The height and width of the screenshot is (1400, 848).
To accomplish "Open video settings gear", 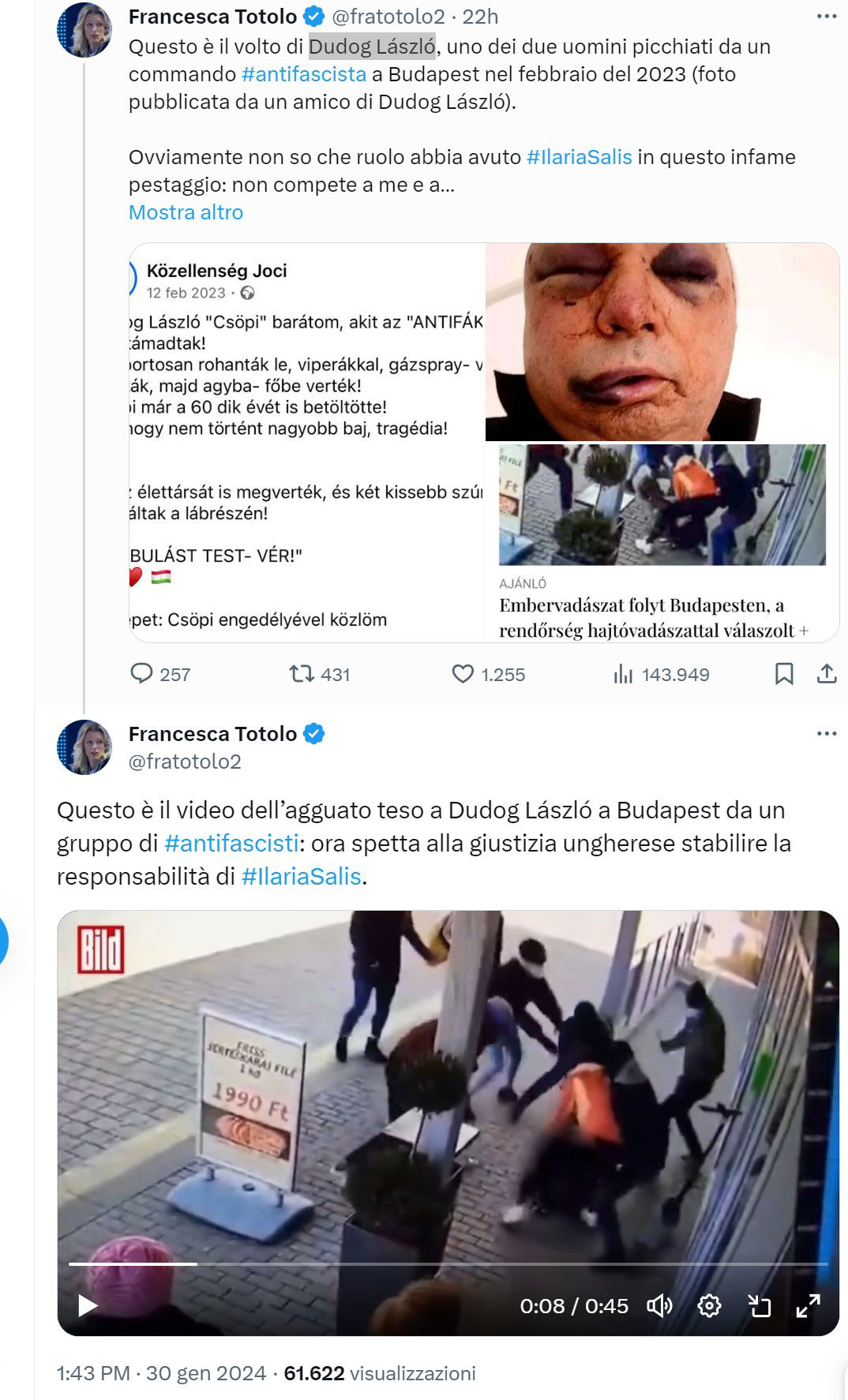I will [x=709, y=1306].
